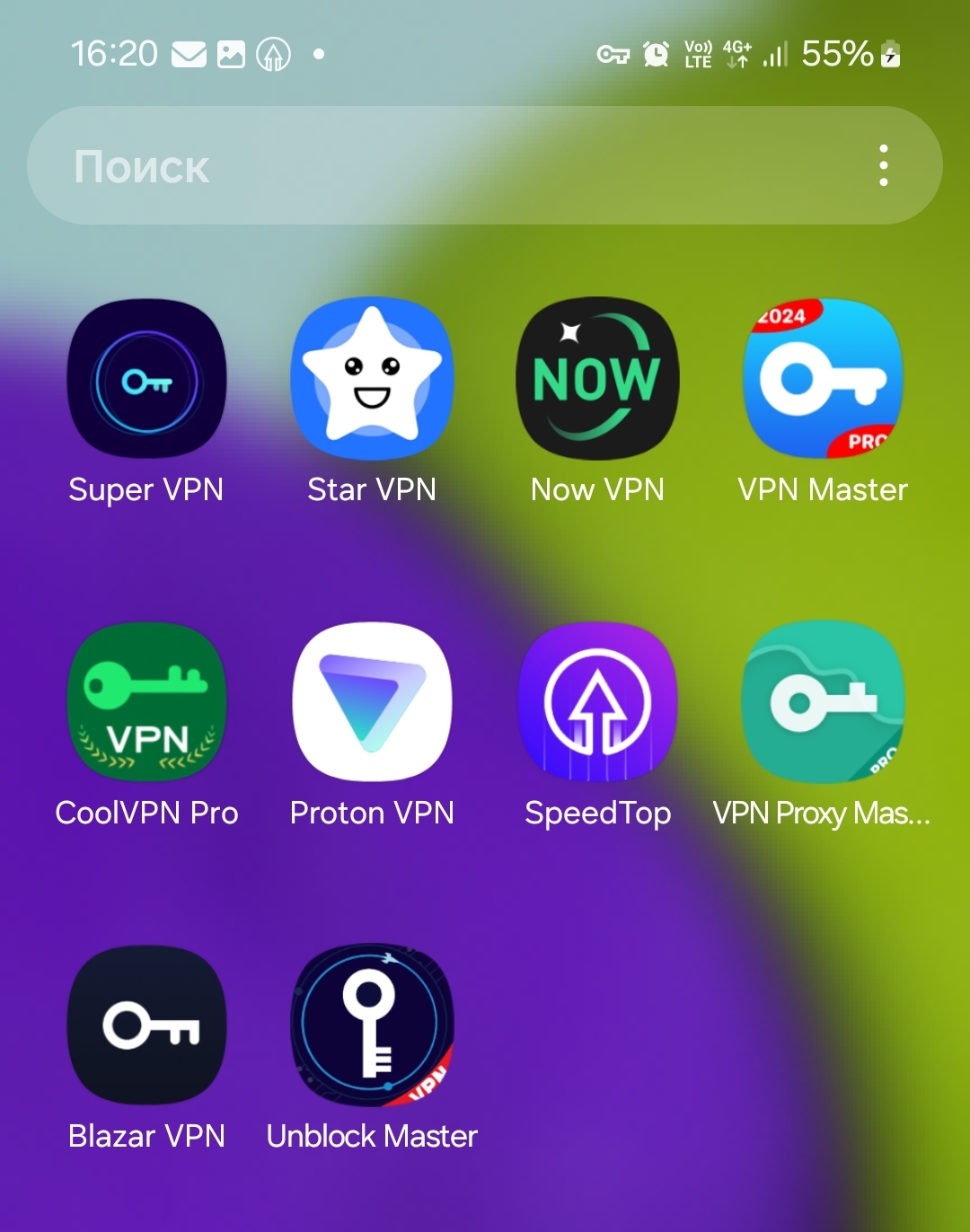Open the VPN Proxy Master app
The height and width of the screenshot is (1232, 970).
pos(823,702)
